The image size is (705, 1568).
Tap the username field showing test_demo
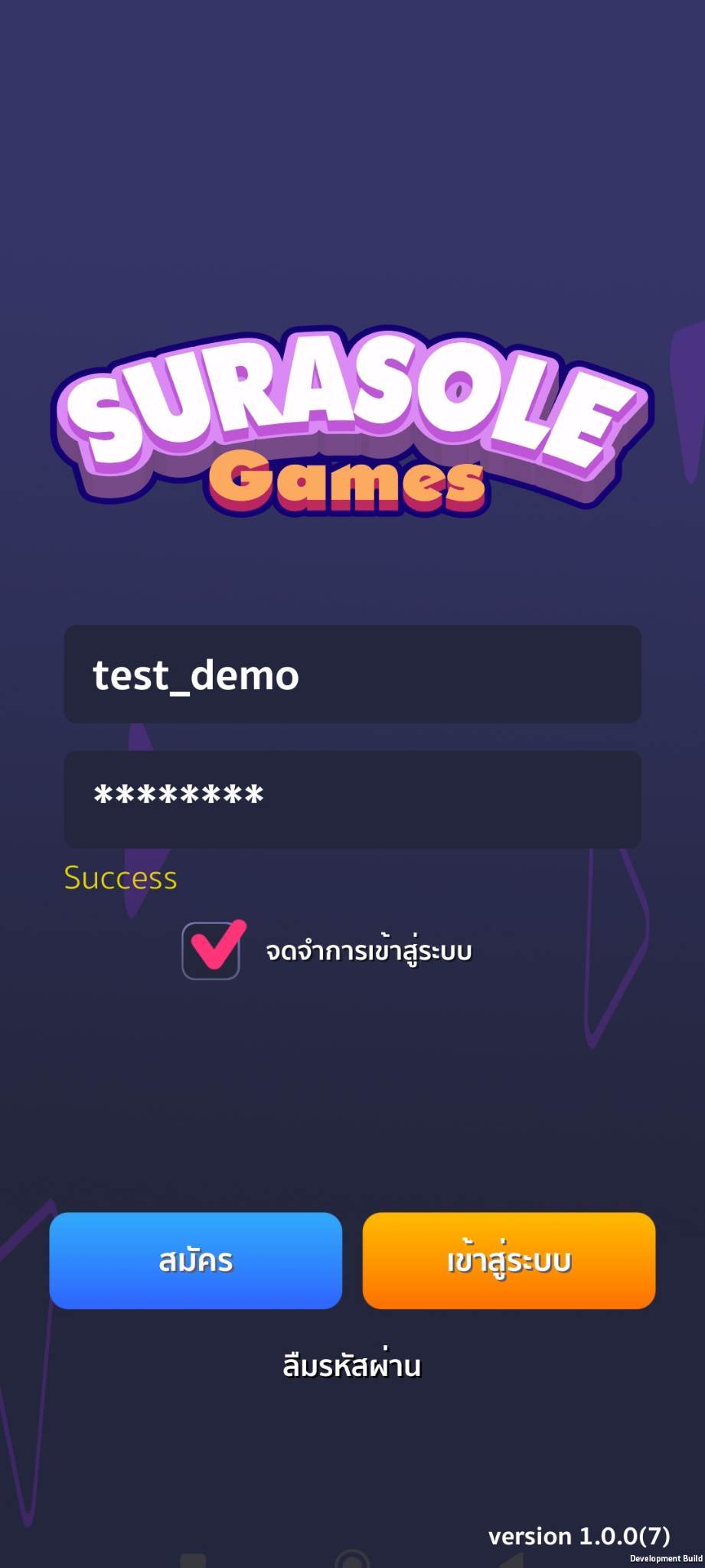tap(352, 674)
